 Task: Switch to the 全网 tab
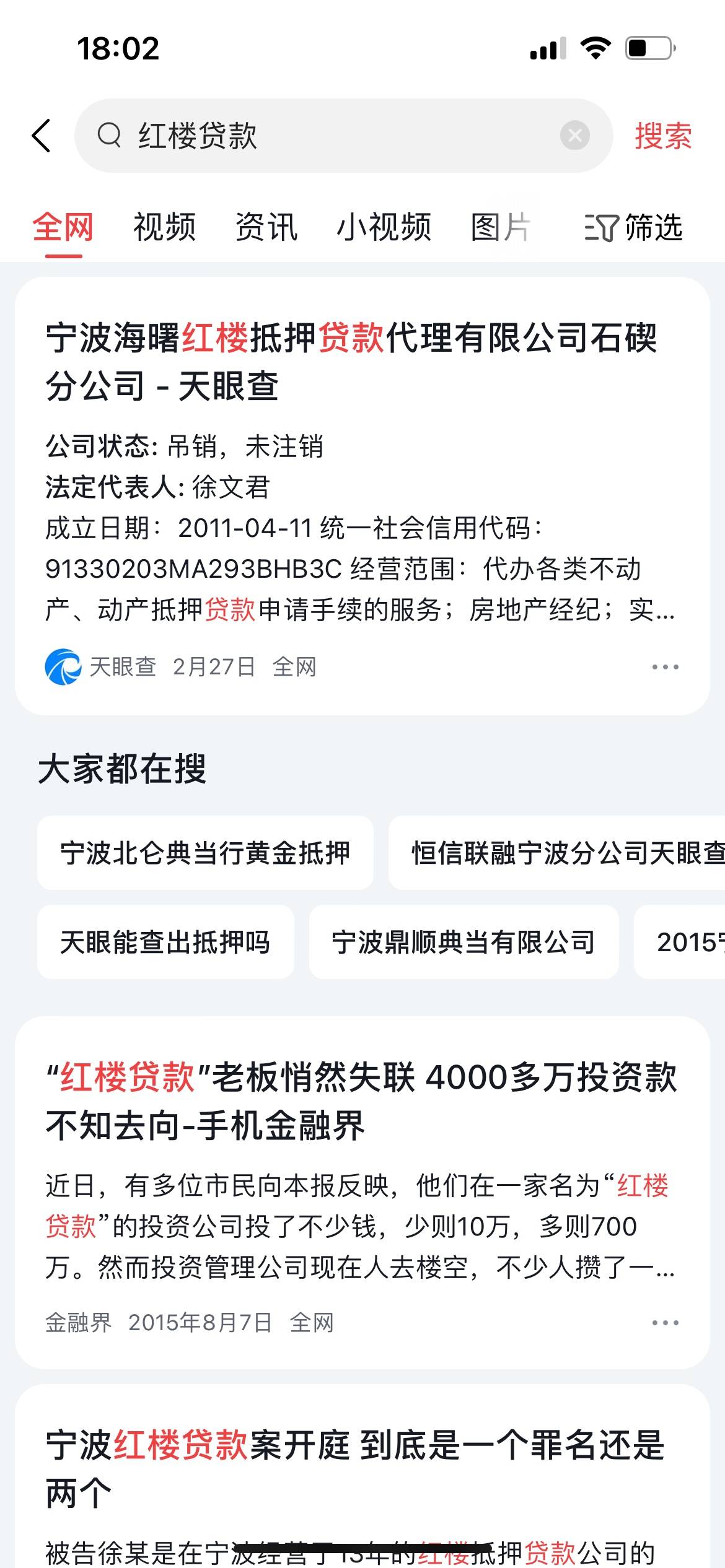click(x=63, y=227)
